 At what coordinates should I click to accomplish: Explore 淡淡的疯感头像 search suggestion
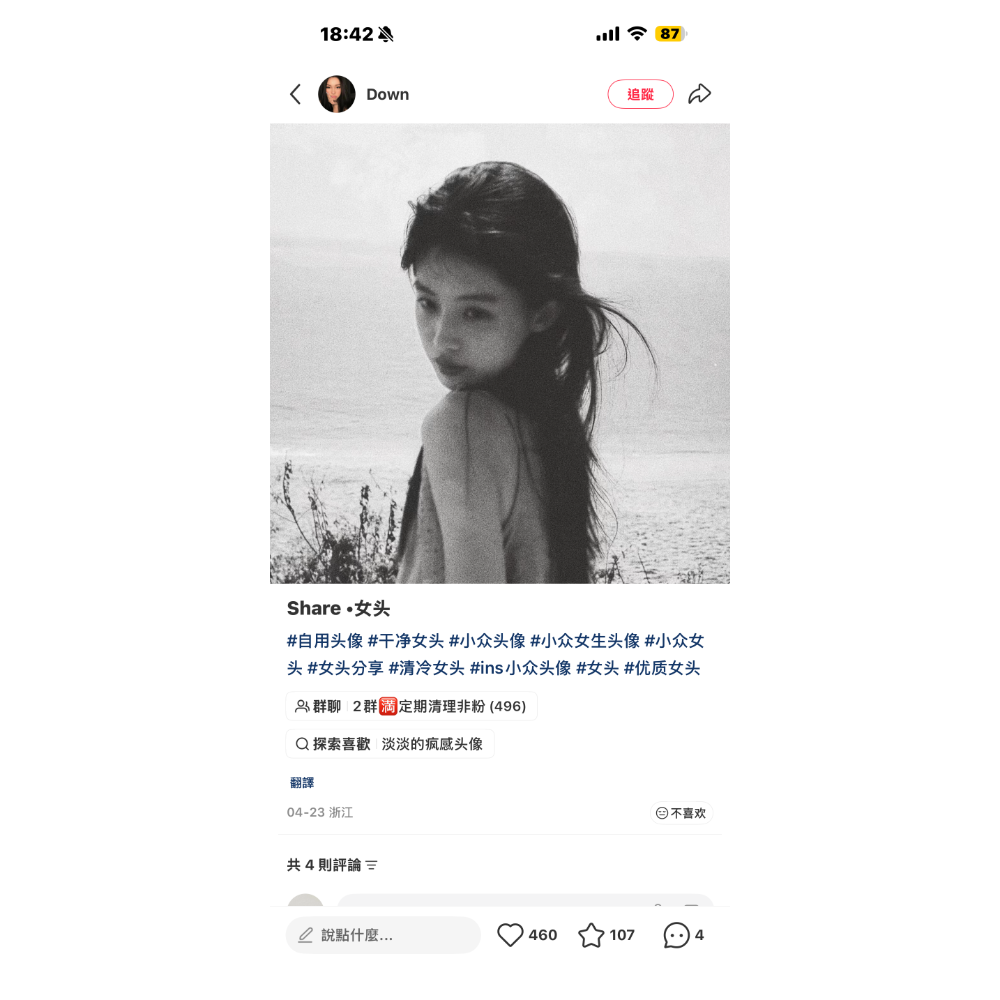point(390,744)
